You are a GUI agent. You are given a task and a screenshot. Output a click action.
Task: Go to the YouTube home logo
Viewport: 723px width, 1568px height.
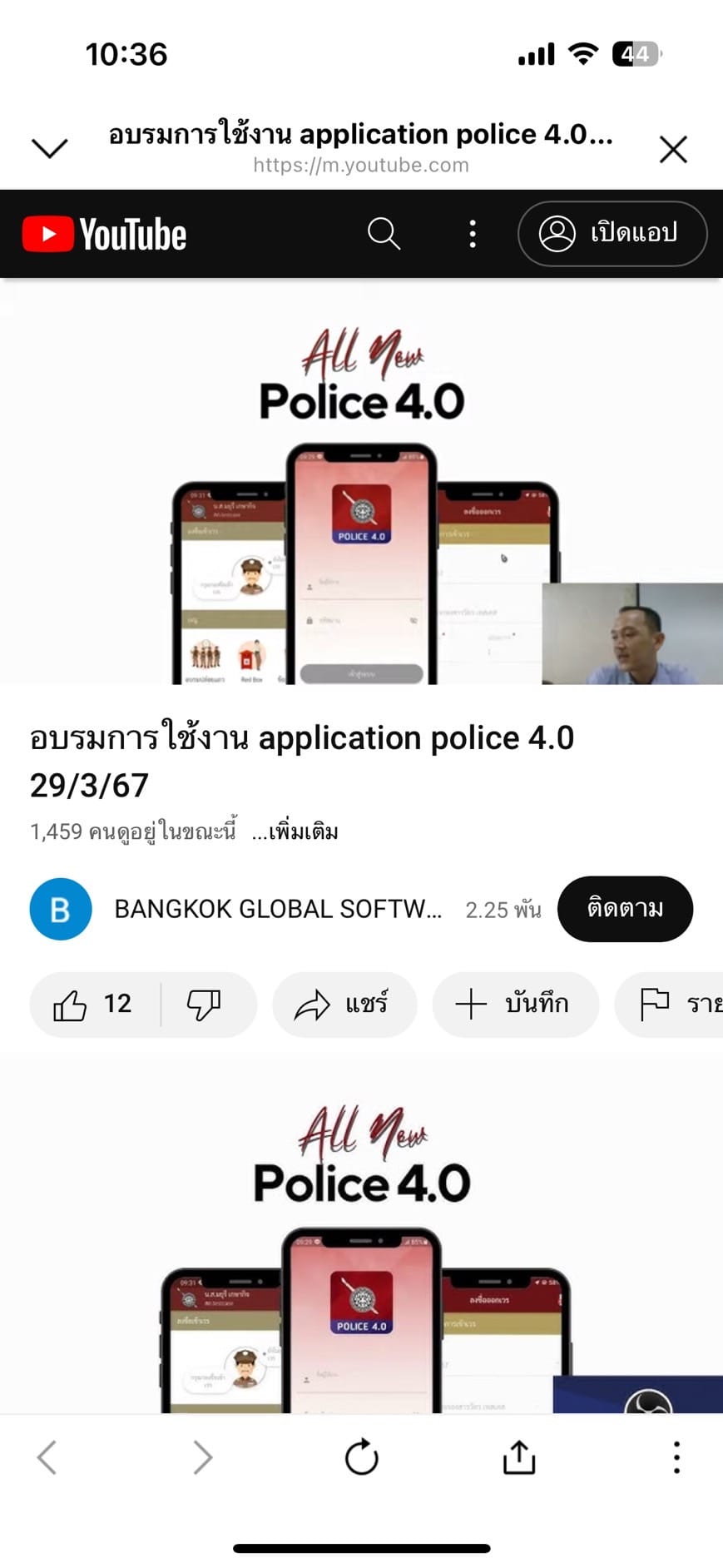point(105,235)
